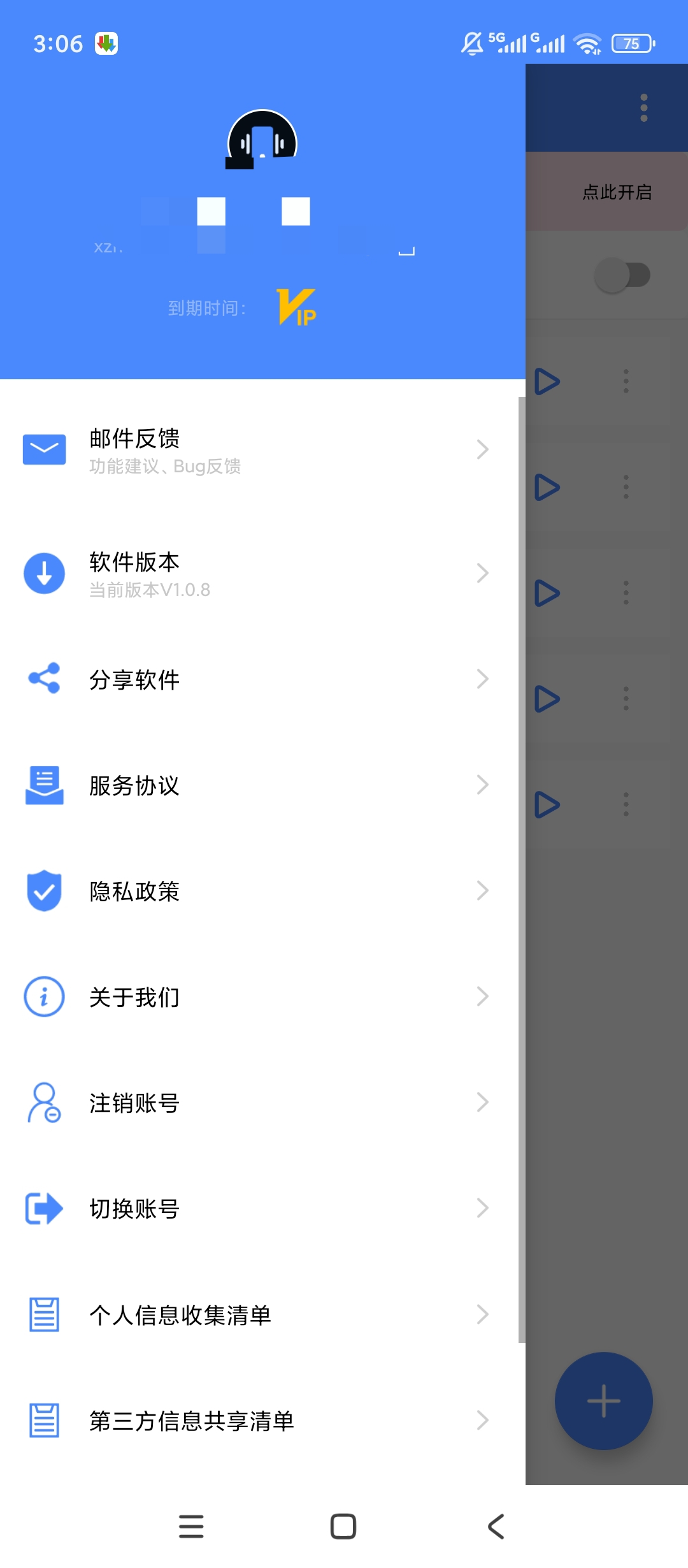The image size is (688, 1568).
Task: Select 分享软件 to share the app
Action: coord(259,679)
